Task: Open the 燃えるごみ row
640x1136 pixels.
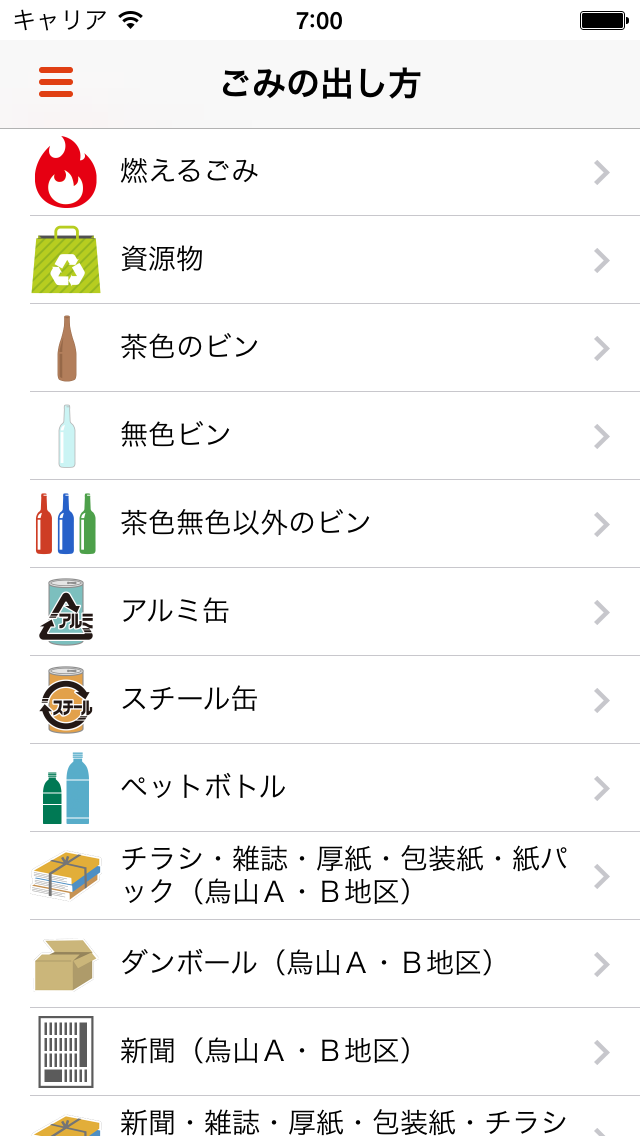Action: tap(320, 172)
